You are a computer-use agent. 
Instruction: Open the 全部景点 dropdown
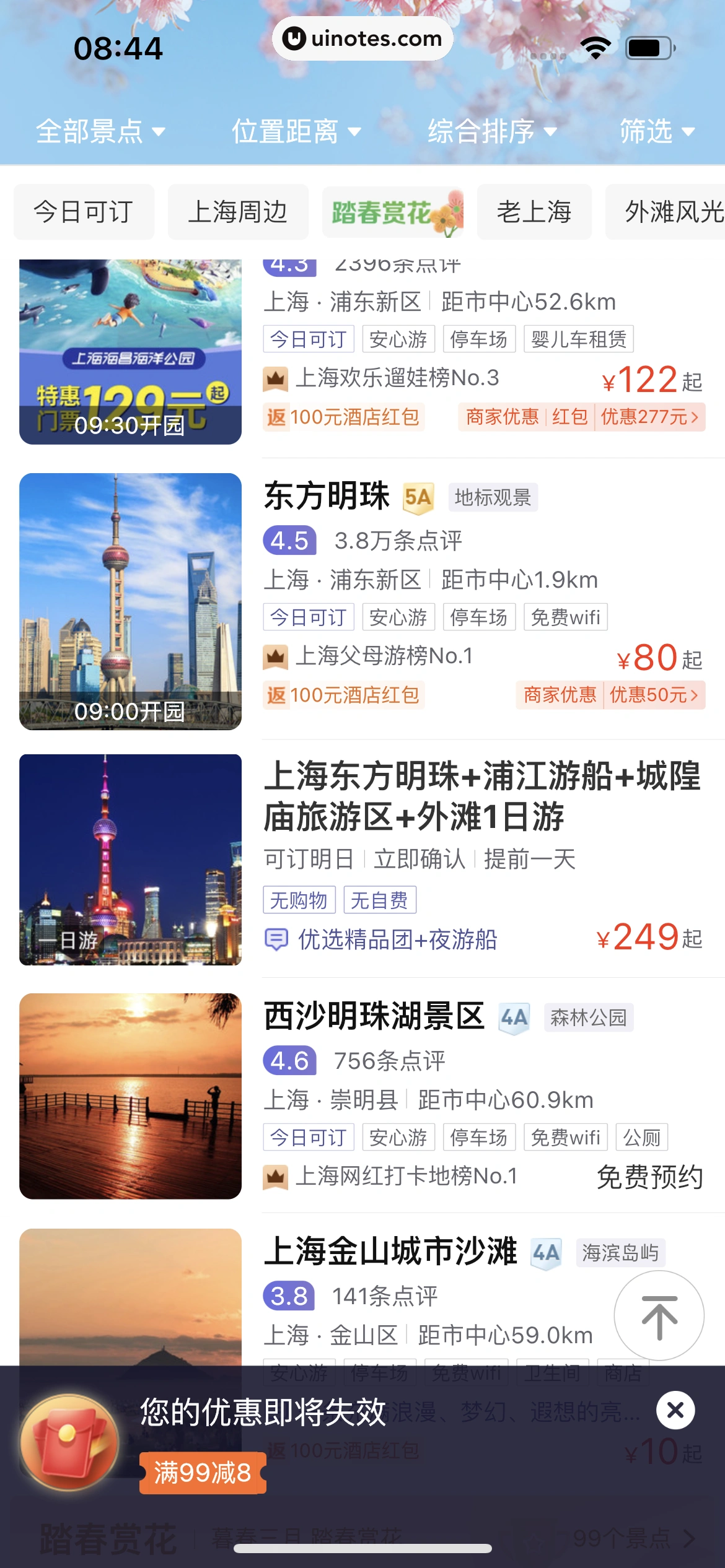point(100,131)
